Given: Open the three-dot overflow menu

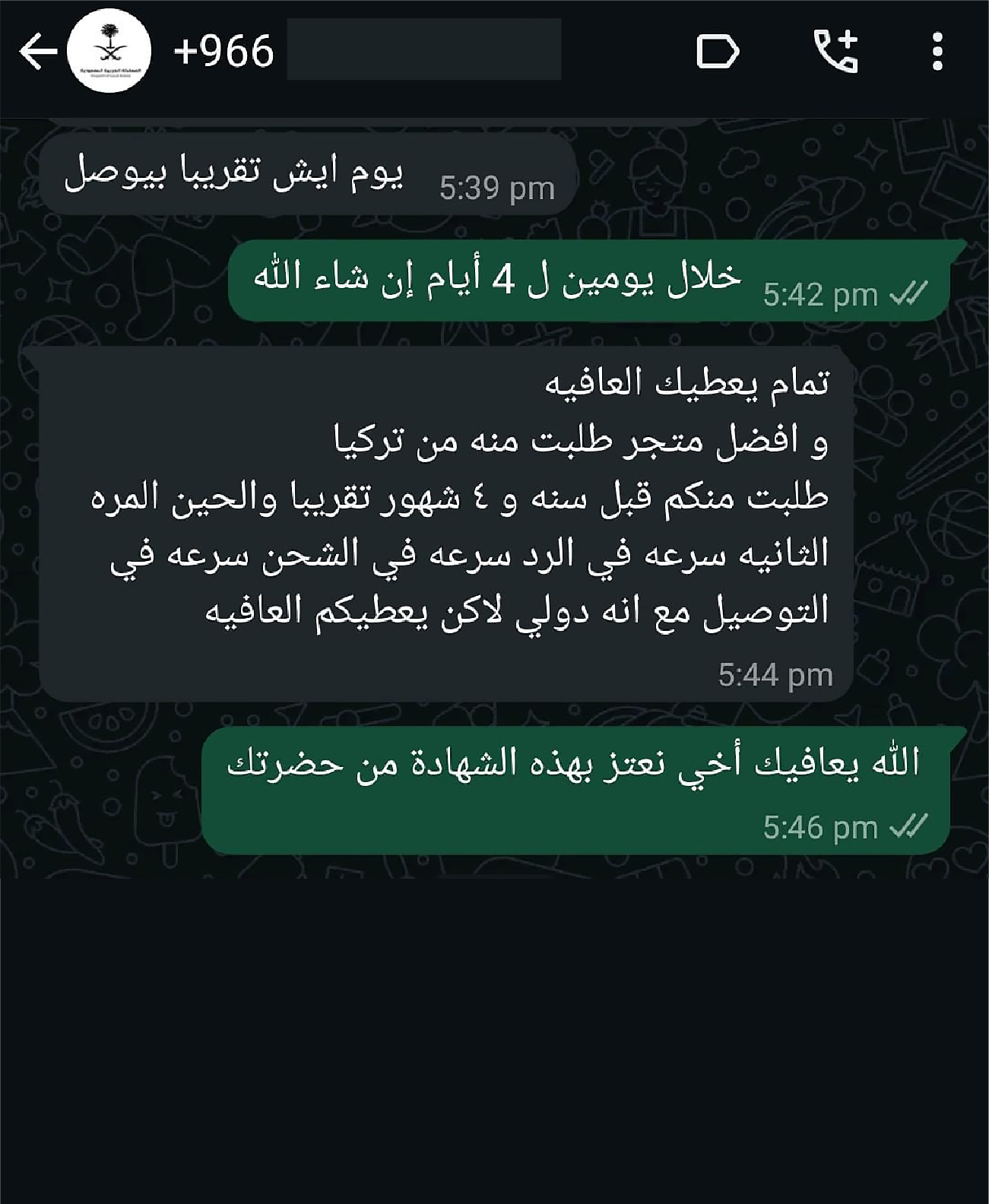Looking at the screenshot, I should (x=937, y=52).
